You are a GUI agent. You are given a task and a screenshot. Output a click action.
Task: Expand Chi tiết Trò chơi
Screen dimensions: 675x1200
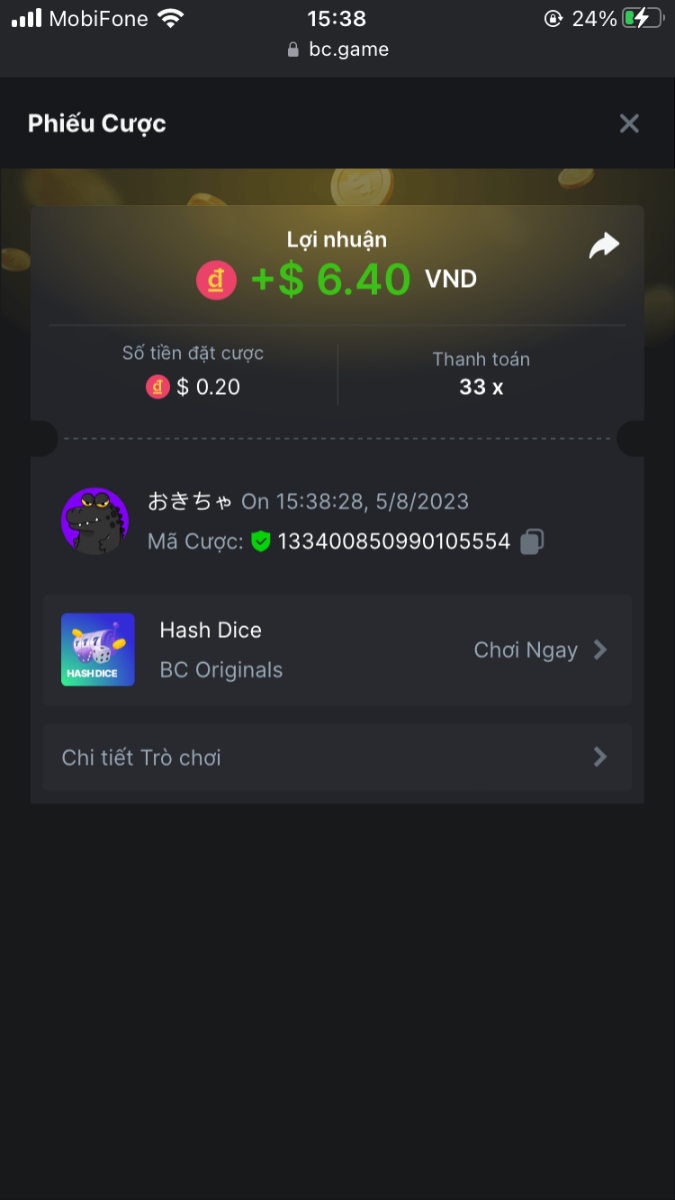click(336, 758)
